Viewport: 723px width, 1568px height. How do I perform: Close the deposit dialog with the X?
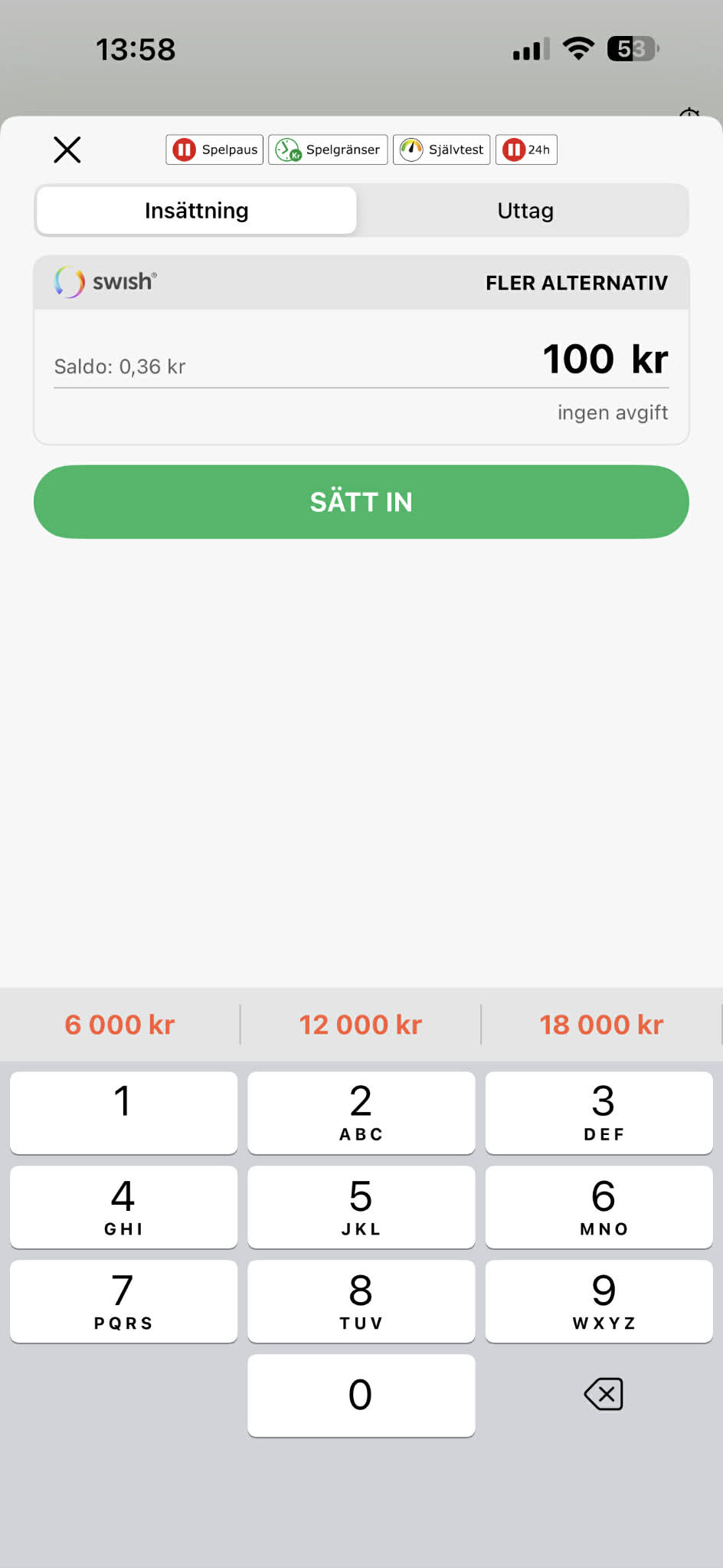click(67, 149)
